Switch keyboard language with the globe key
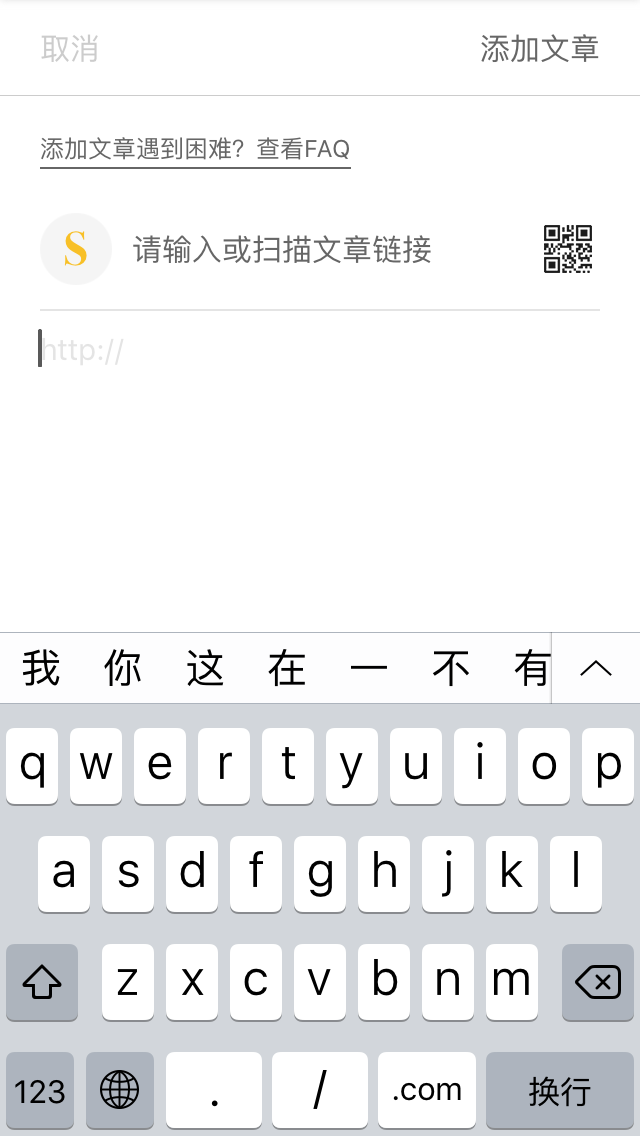 [x=120, y=1090]
